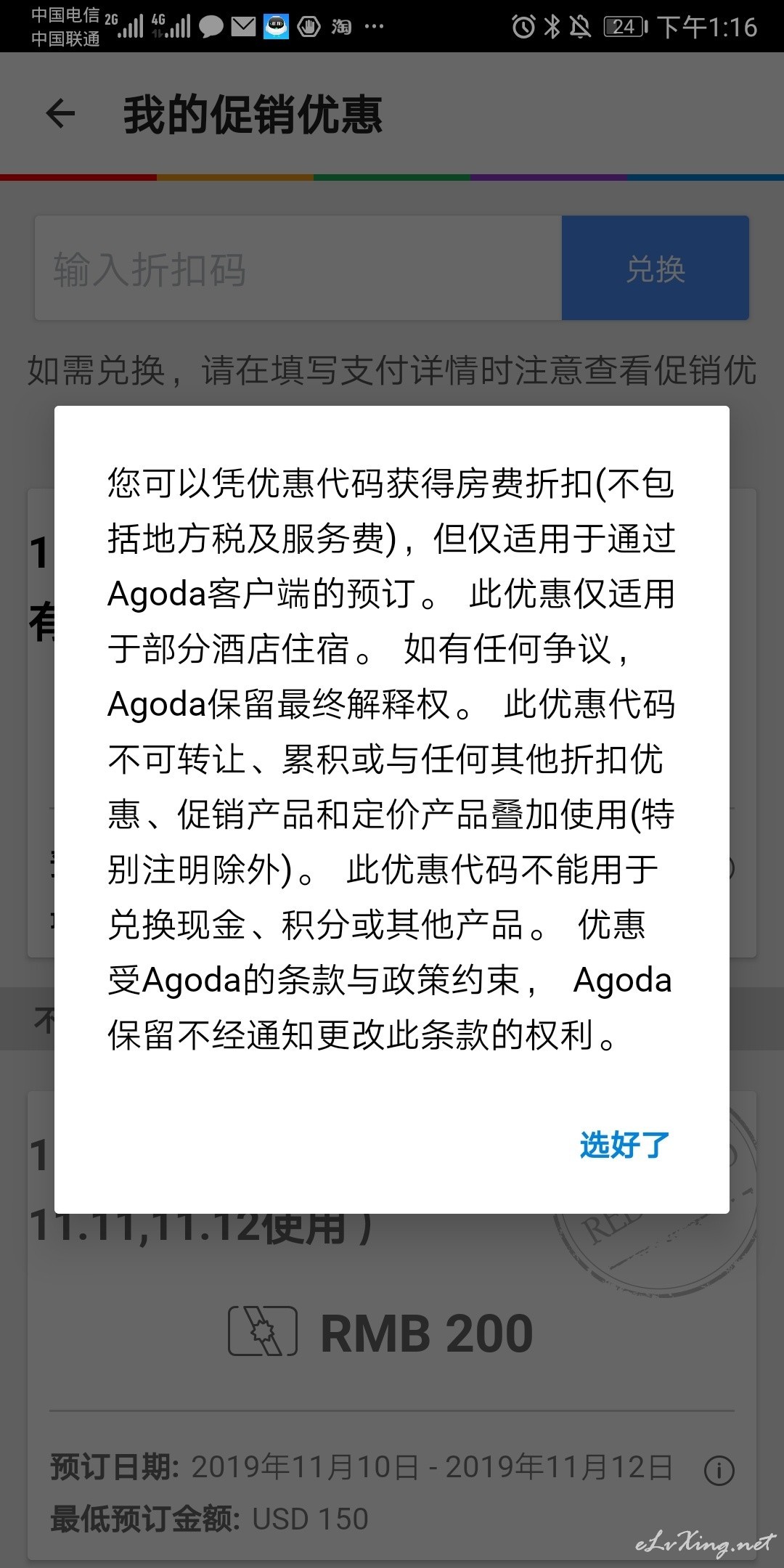Open info icon beside 预订日期 2019年11月10日

(x=719, y=1471)
